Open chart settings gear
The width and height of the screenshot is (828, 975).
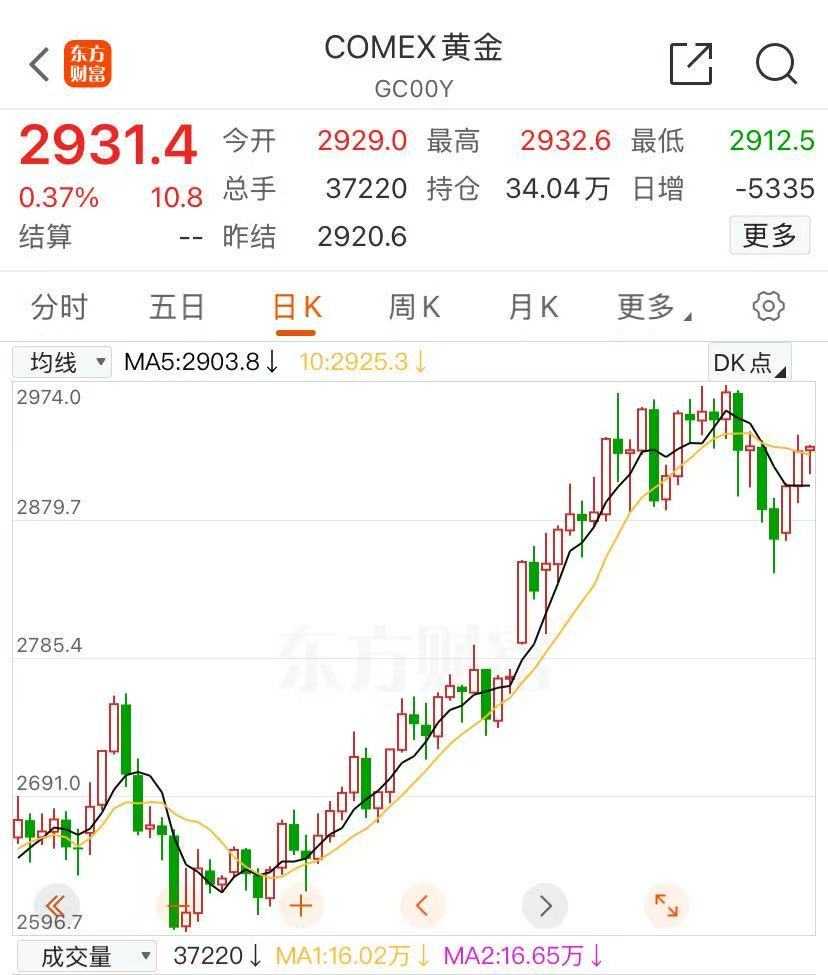tap(768, 307)
